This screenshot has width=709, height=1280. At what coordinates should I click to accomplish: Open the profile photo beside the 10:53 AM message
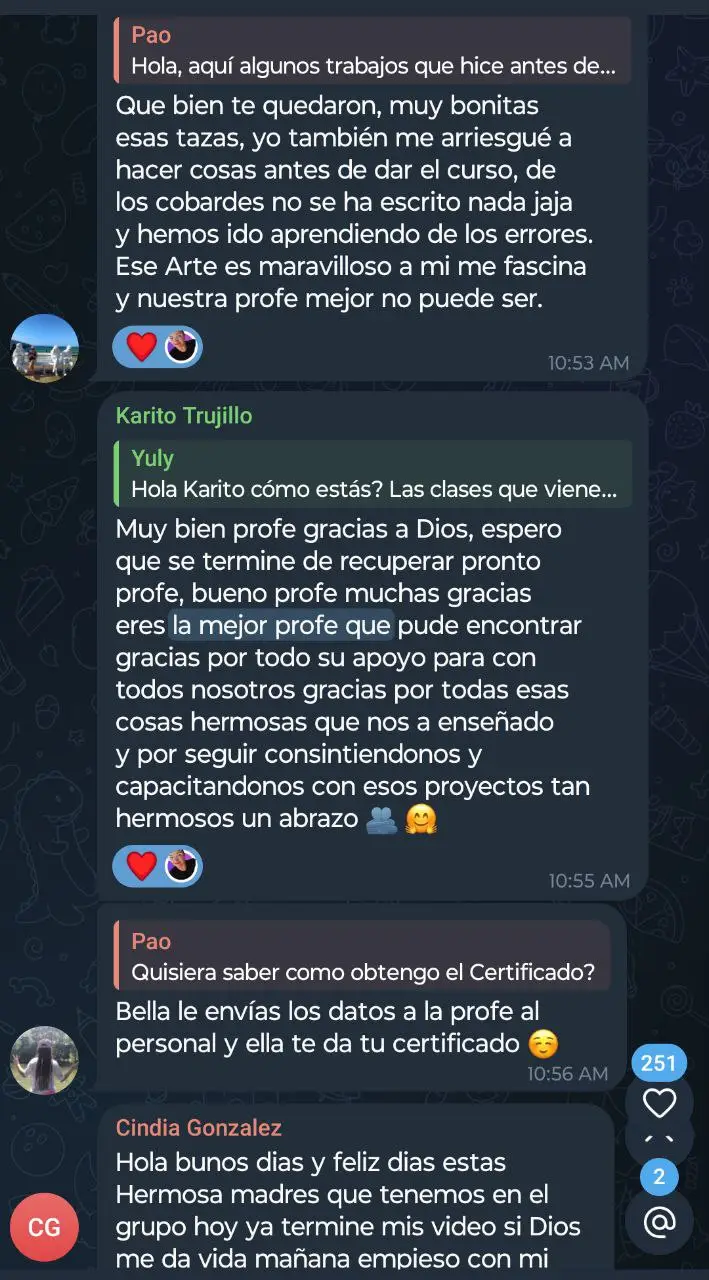tap(44, 348)
